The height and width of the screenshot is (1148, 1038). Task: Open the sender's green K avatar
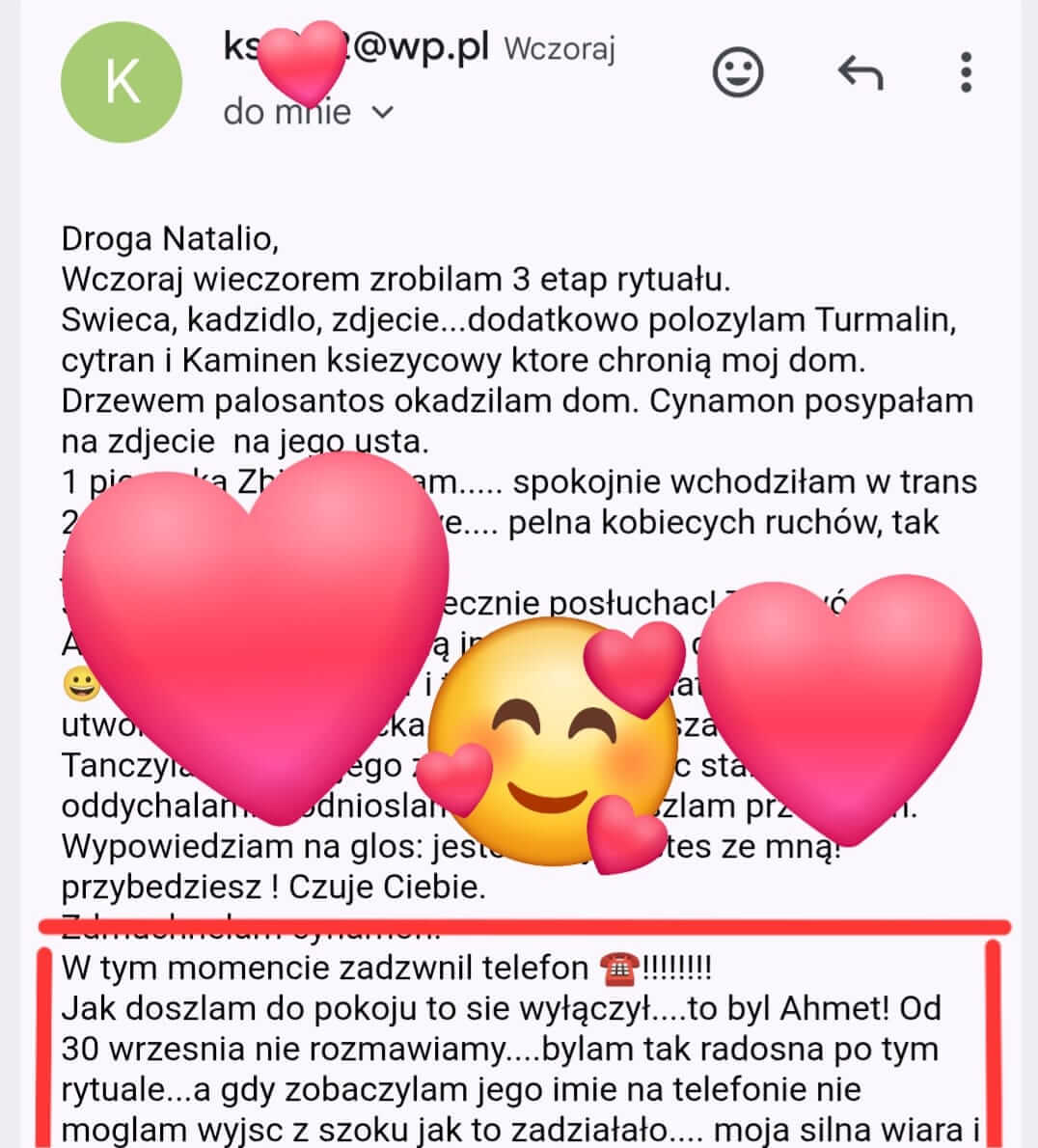(x=122, y=83)
